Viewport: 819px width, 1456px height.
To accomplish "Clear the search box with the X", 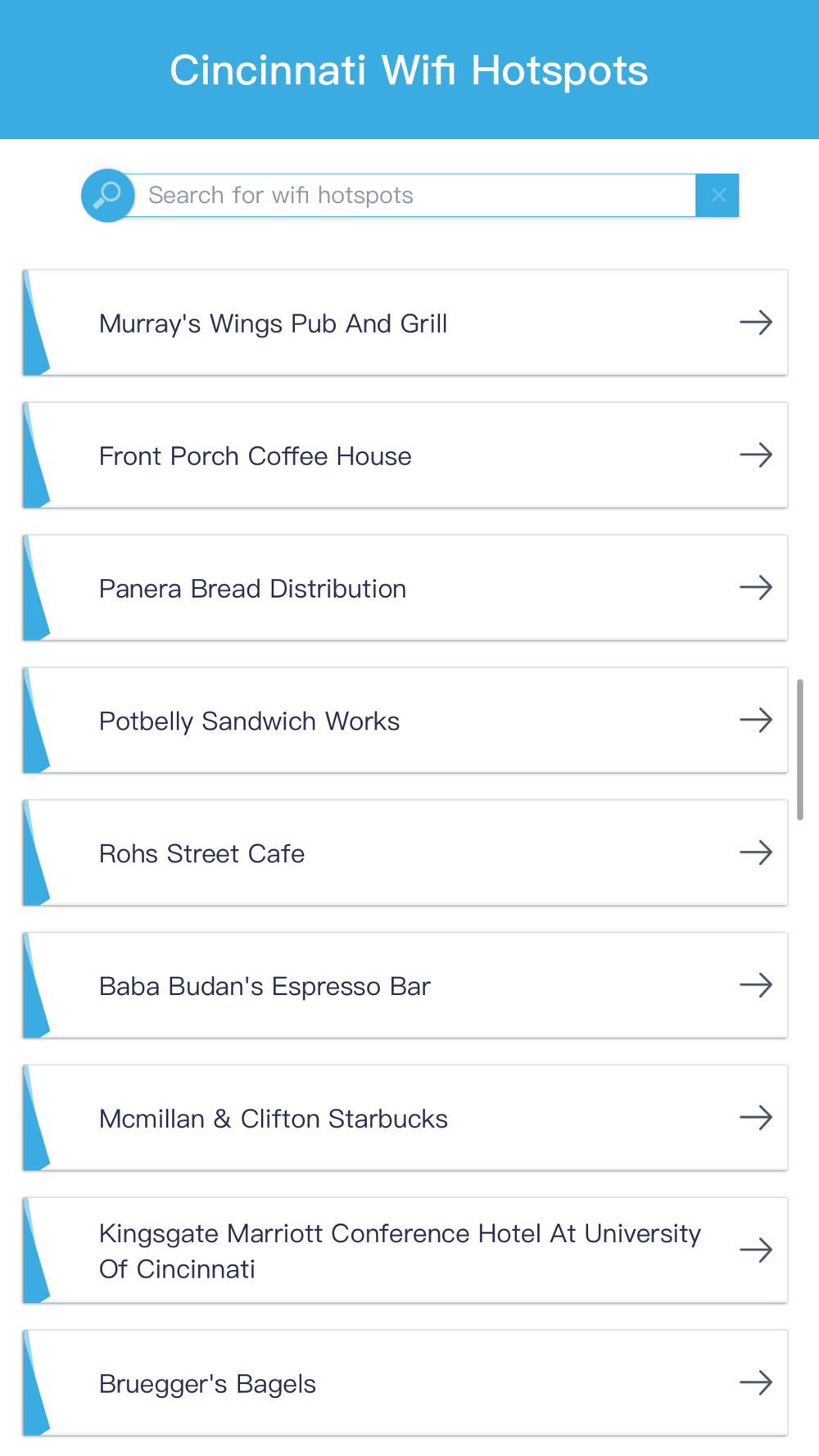I will click(717, 196).
